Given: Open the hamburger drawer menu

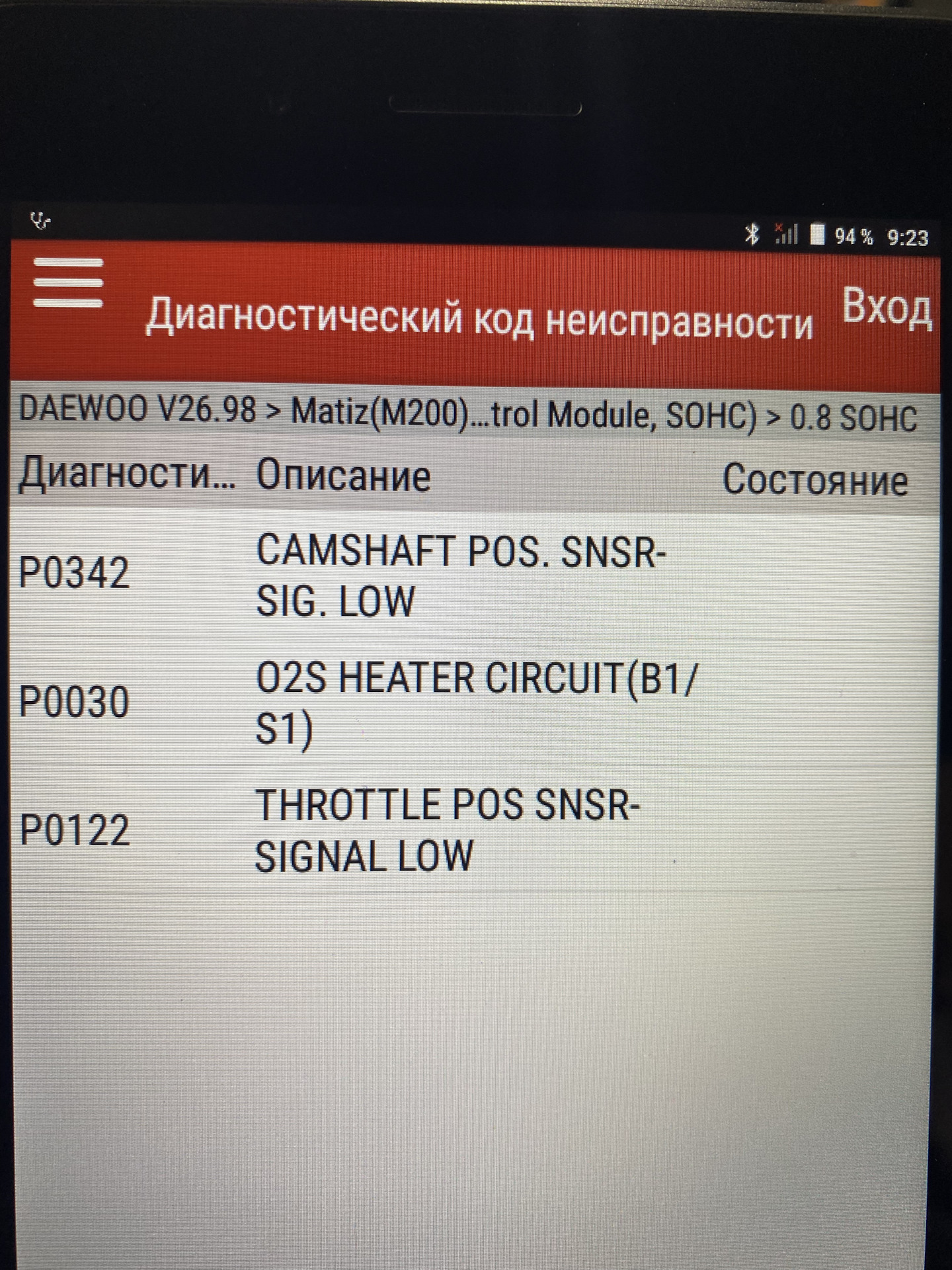Looking at the screenshot, I should click(x=68, y=282).
